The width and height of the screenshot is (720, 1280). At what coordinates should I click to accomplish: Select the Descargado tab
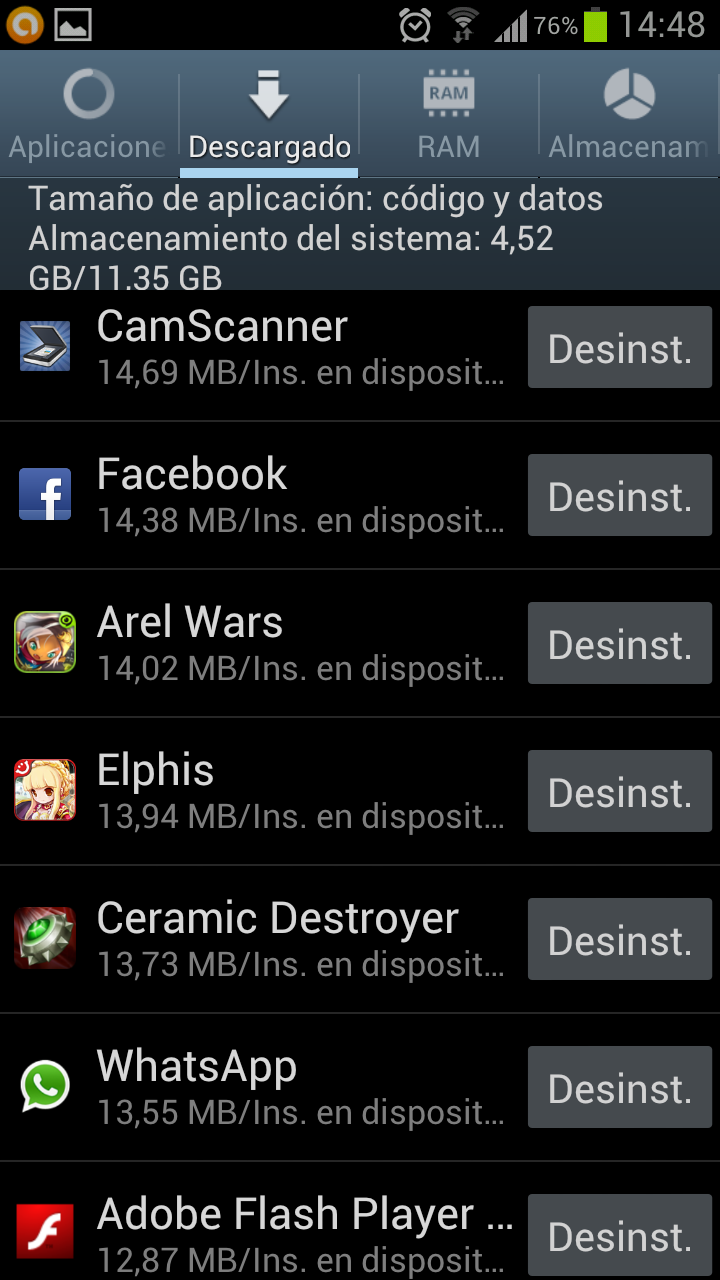(x=269, y=114)
